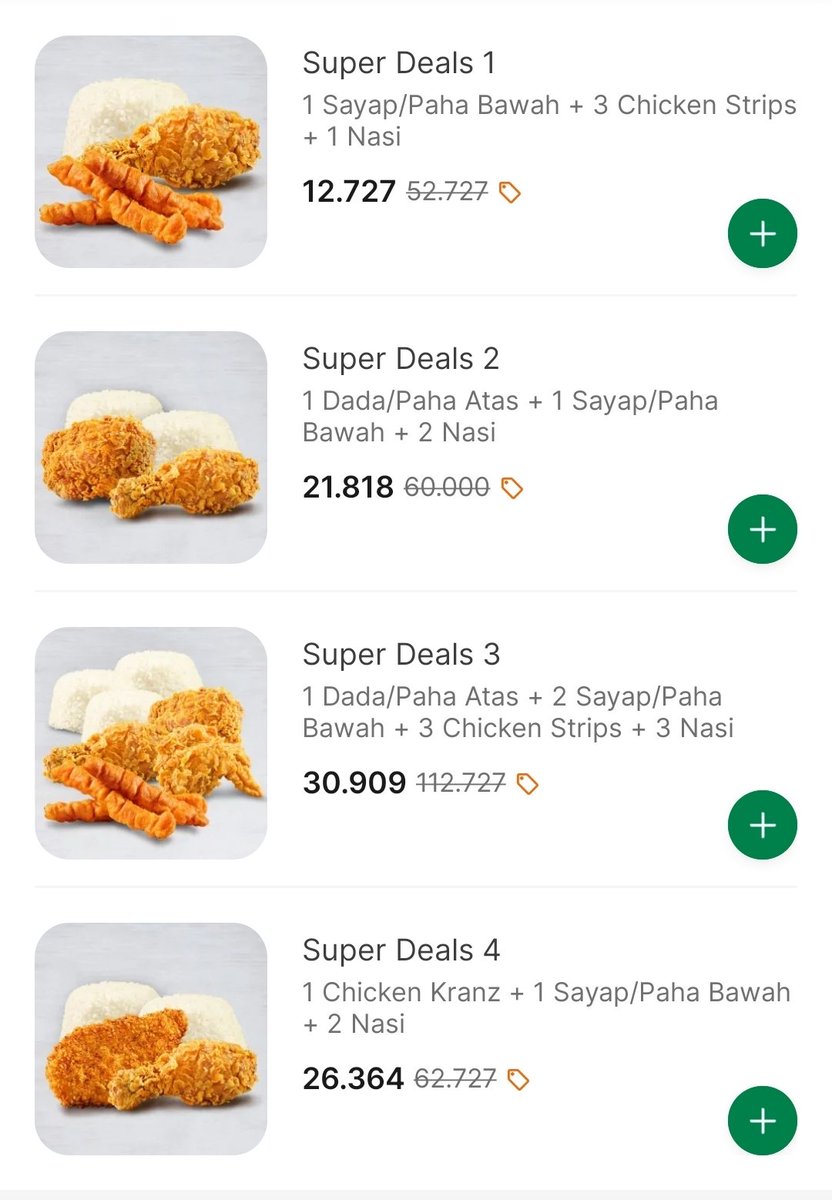Open the Super Deals 1 product image

click(x=151, y=152)
